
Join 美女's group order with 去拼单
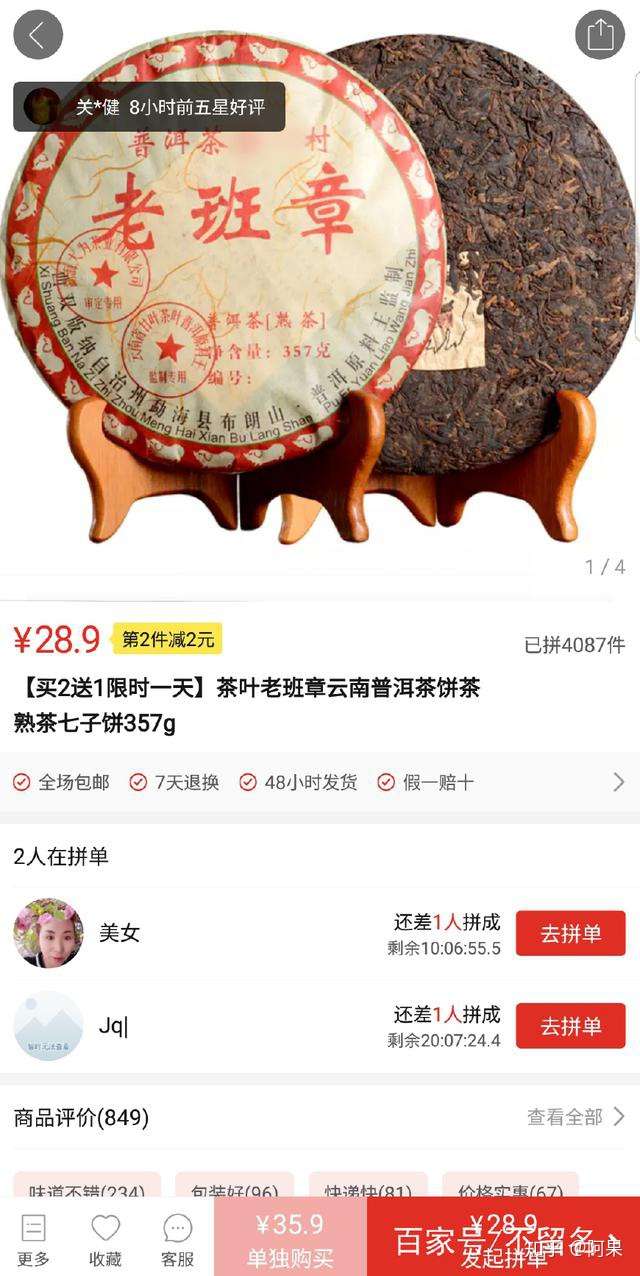pos(570,934)
